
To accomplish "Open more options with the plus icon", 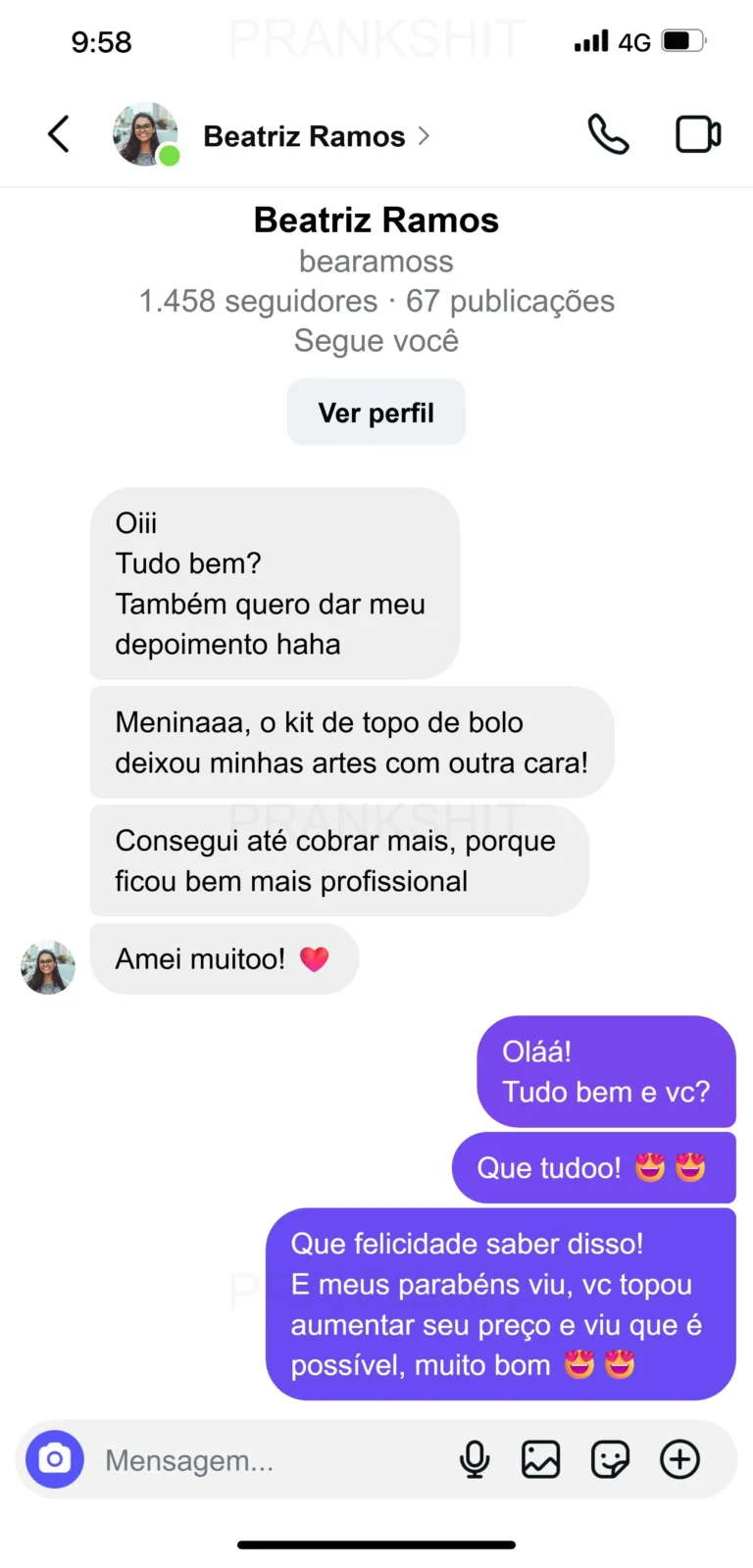I will pyautogui.click(x=679, y=1459).
